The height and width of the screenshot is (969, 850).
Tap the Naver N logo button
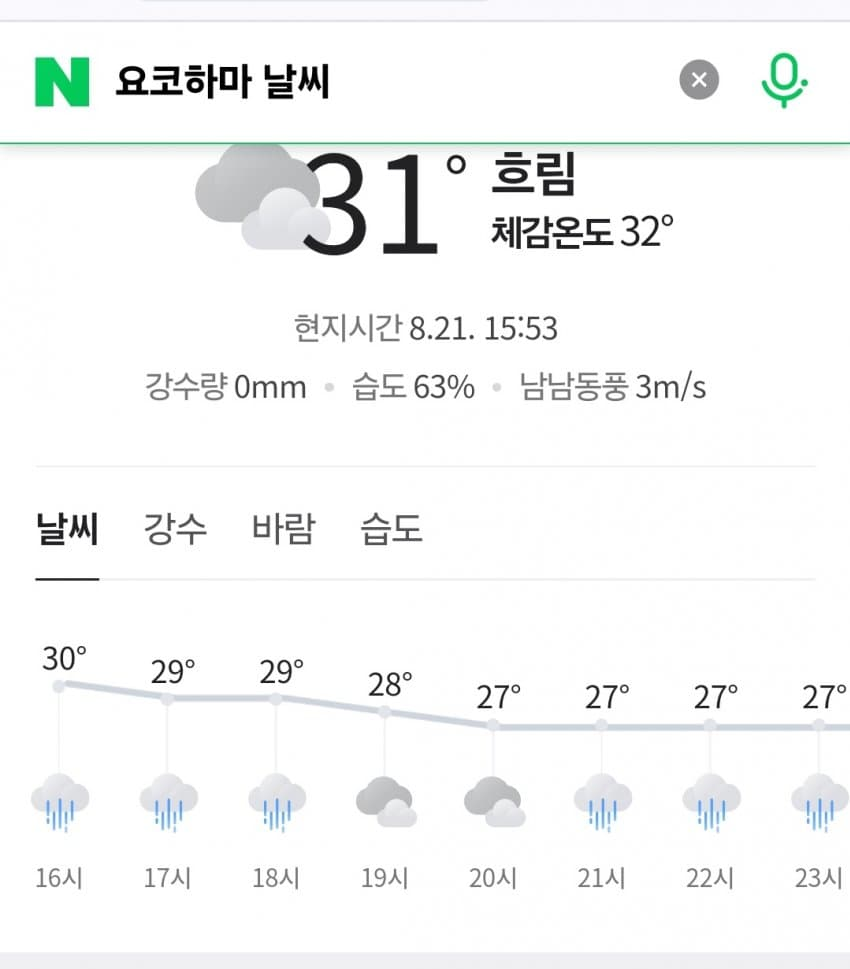(x=62, y=82)
